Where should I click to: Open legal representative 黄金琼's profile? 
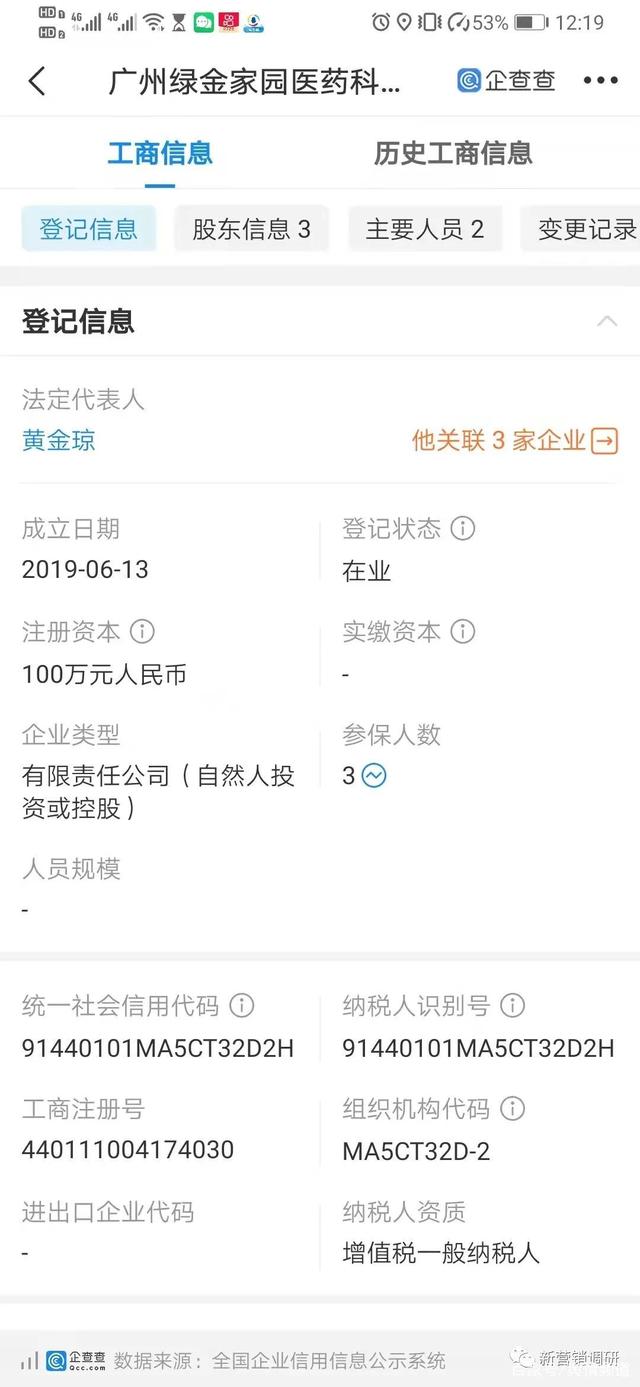click(59, 441)
